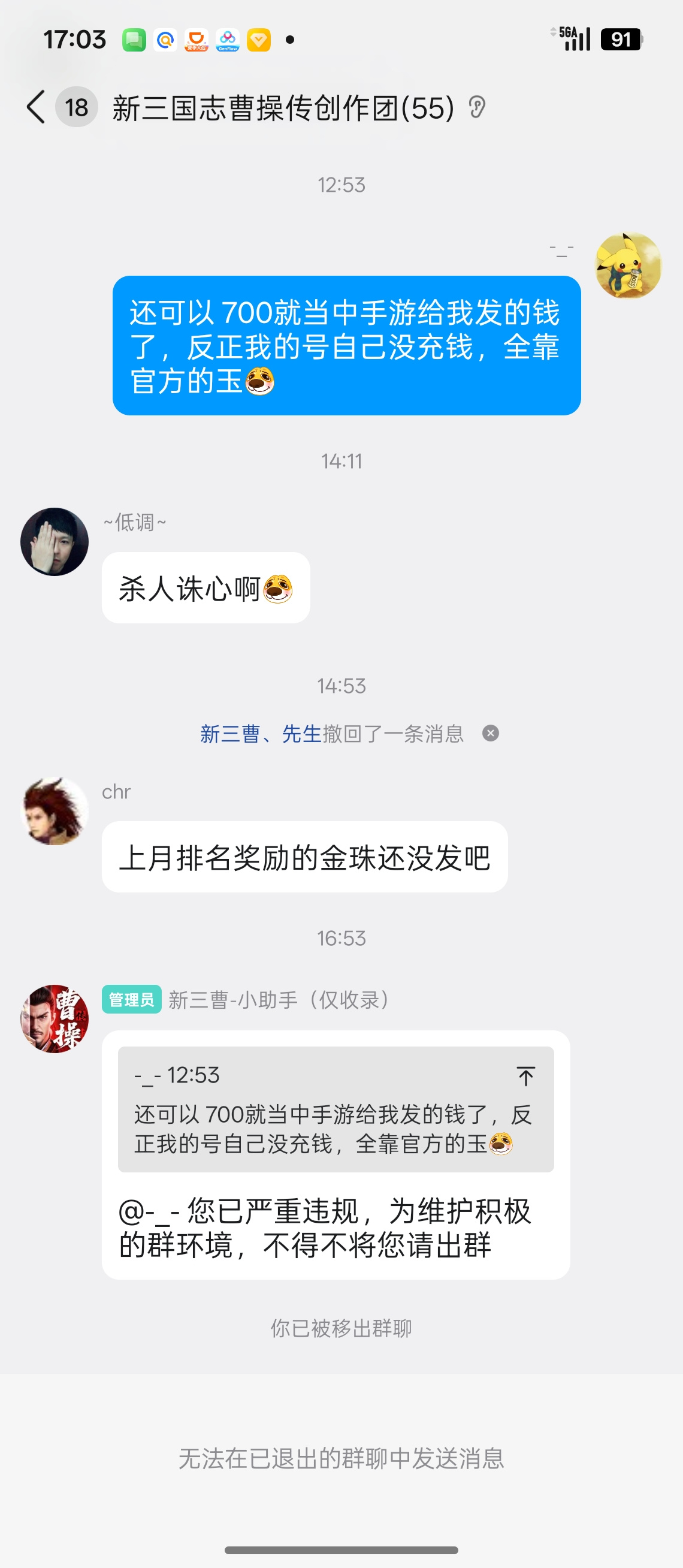Image resolution: width=683 pixels, height=1568 pixels.
Task: Open chr's profile avatar
Action: 55,811
